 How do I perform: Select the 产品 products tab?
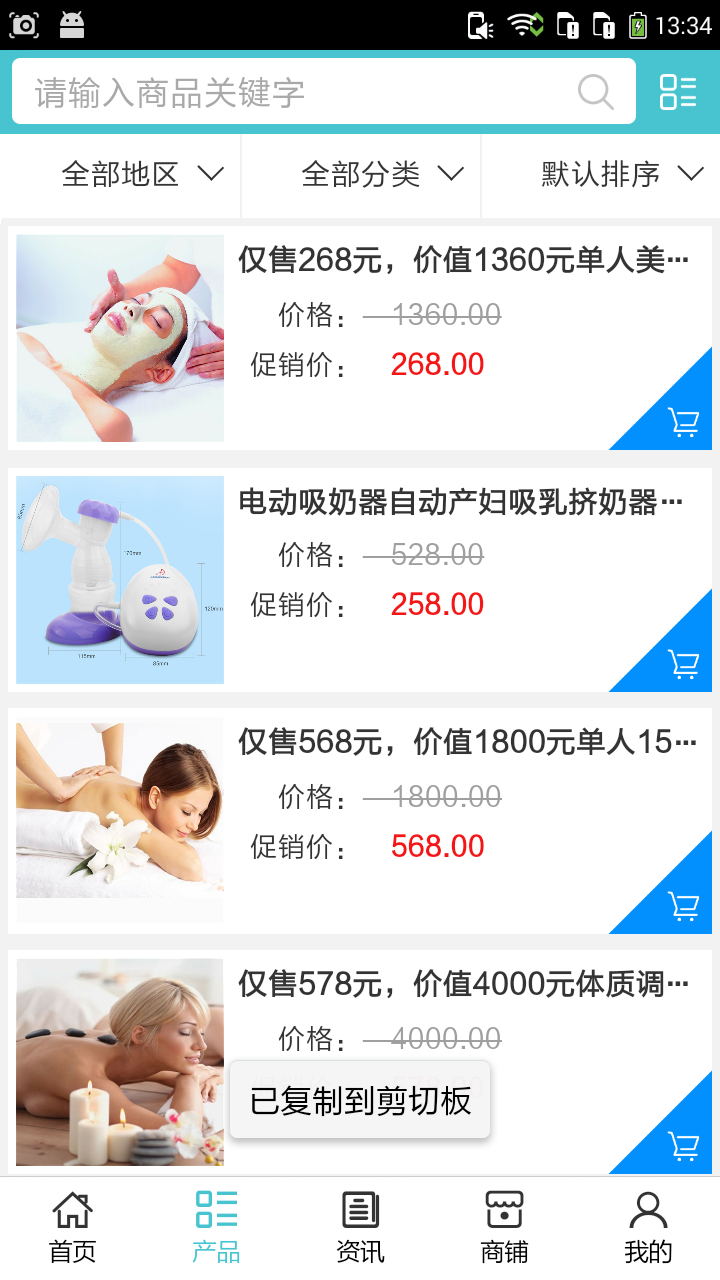point(216,1228)
